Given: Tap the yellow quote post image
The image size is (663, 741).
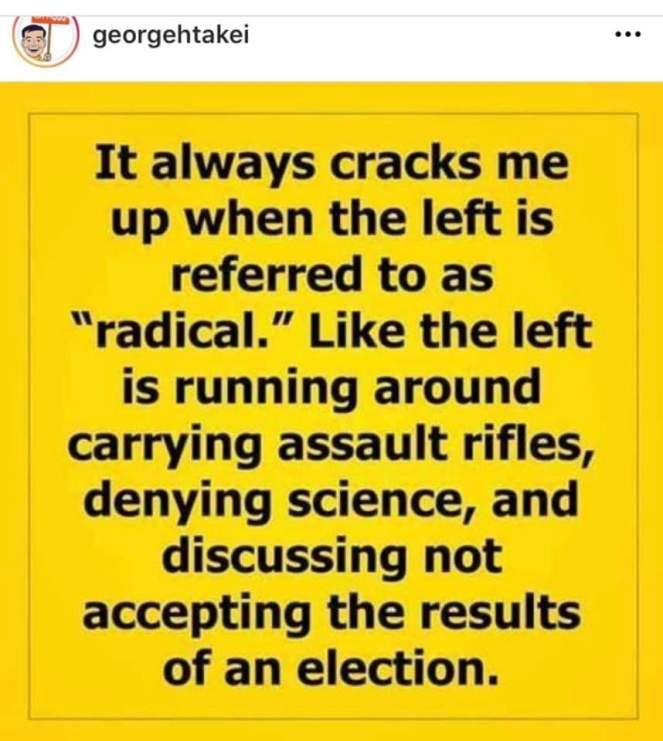Looking at the screenshot, I should pyautogui.click(x=331, y=410).
